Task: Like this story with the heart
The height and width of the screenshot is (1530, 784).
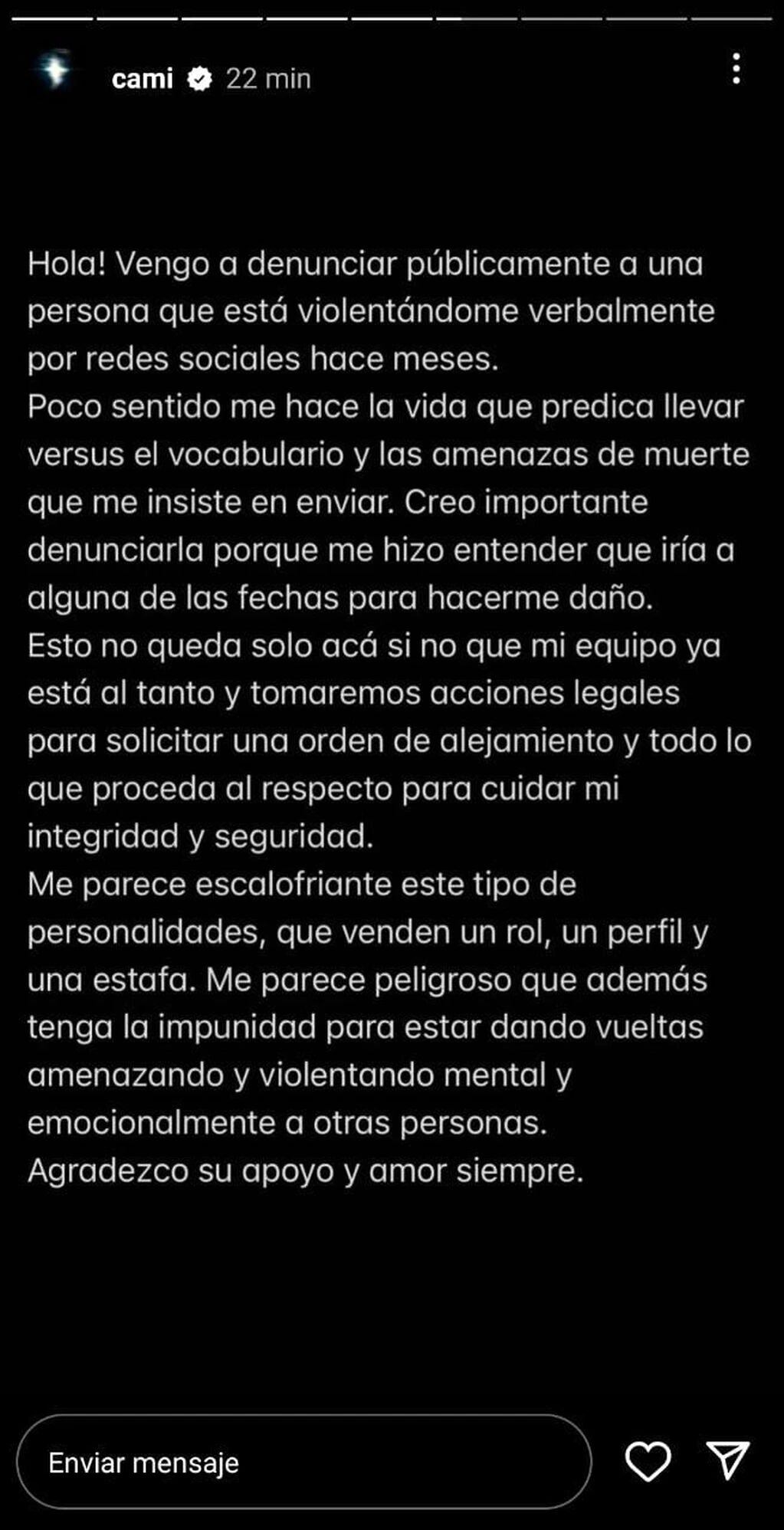Action: tap(648, 1461)
